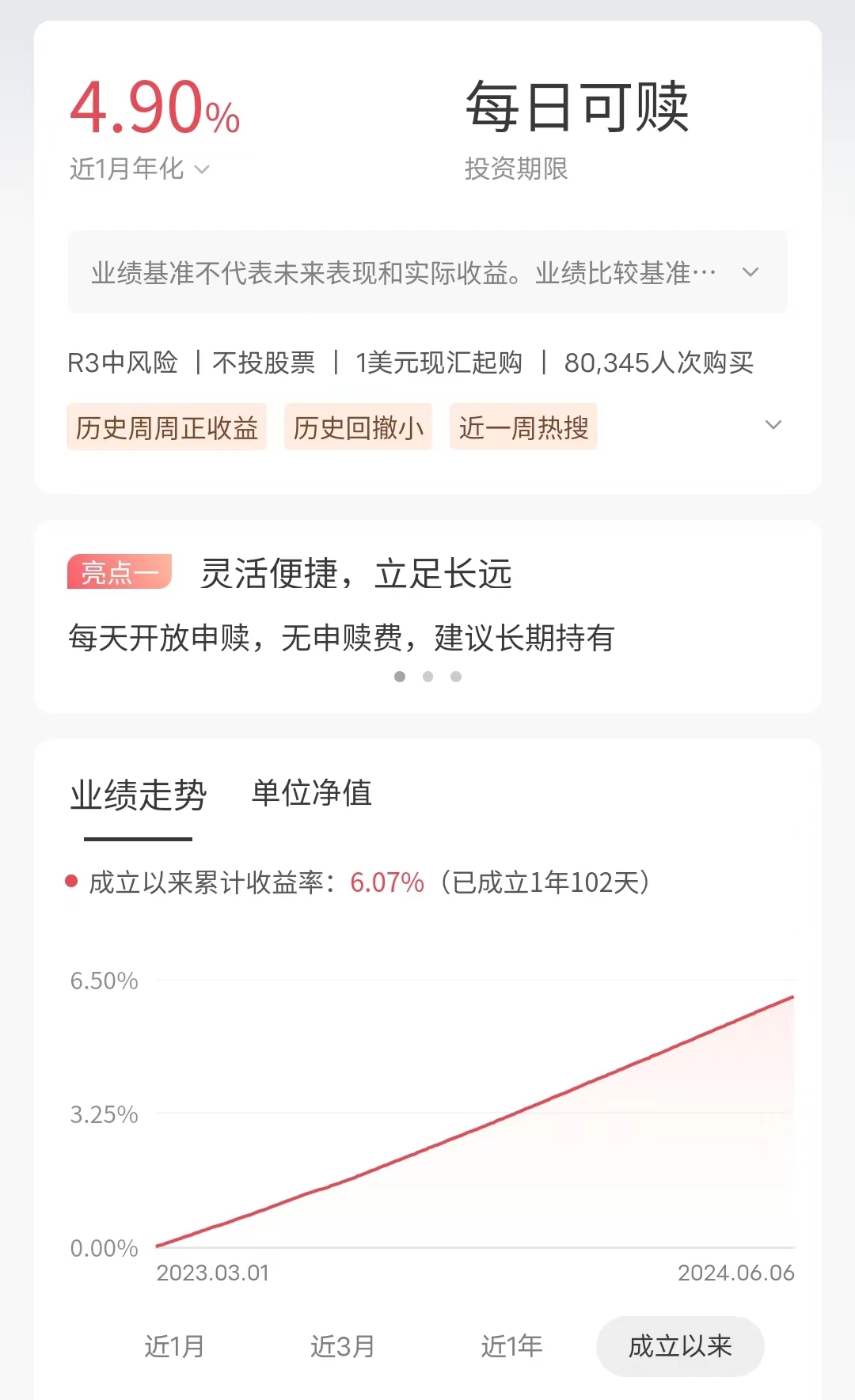855x1400 pixels.
Task: Tap the 历史回撤小 tag
Action: [359, 427]
